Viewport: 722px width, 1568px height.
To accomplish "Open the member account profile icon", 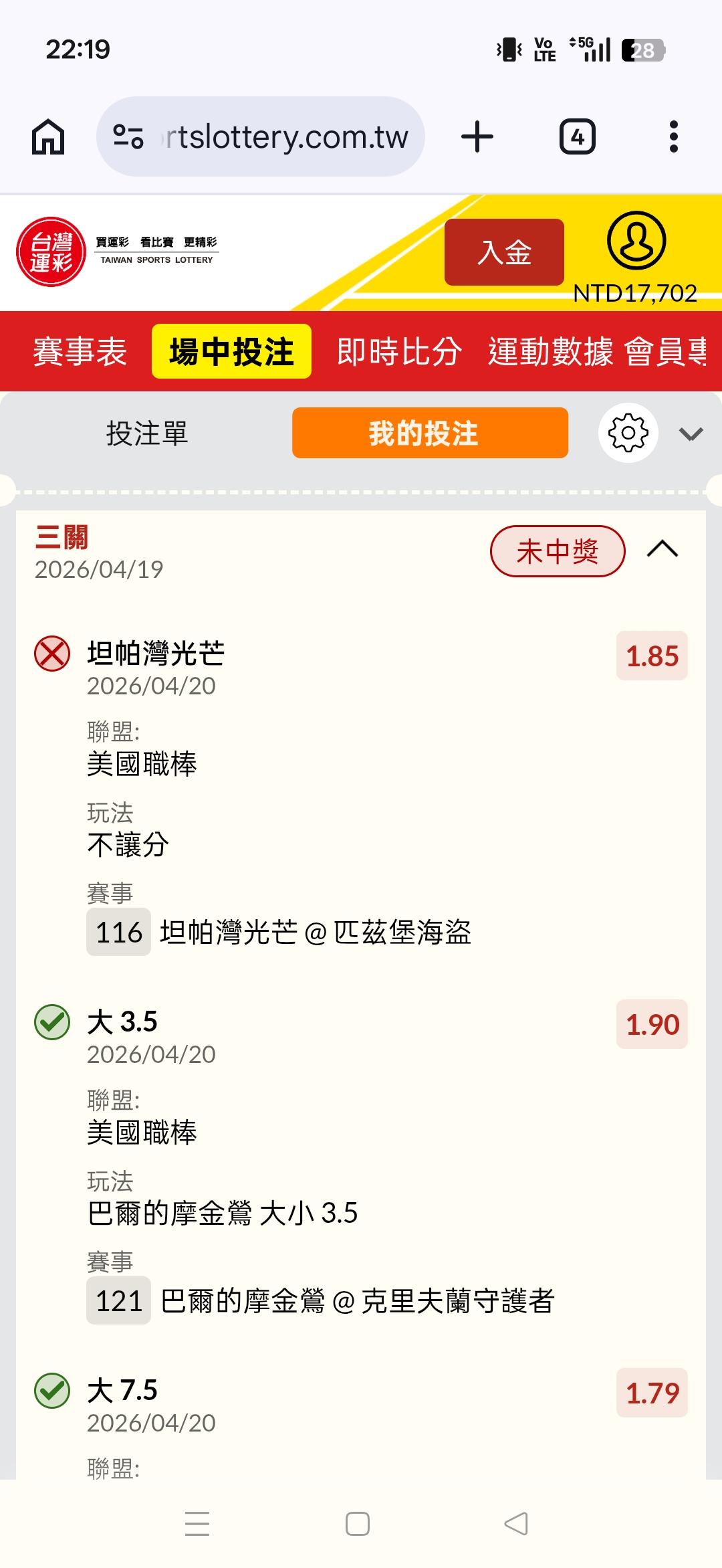I will click(636, 240).
